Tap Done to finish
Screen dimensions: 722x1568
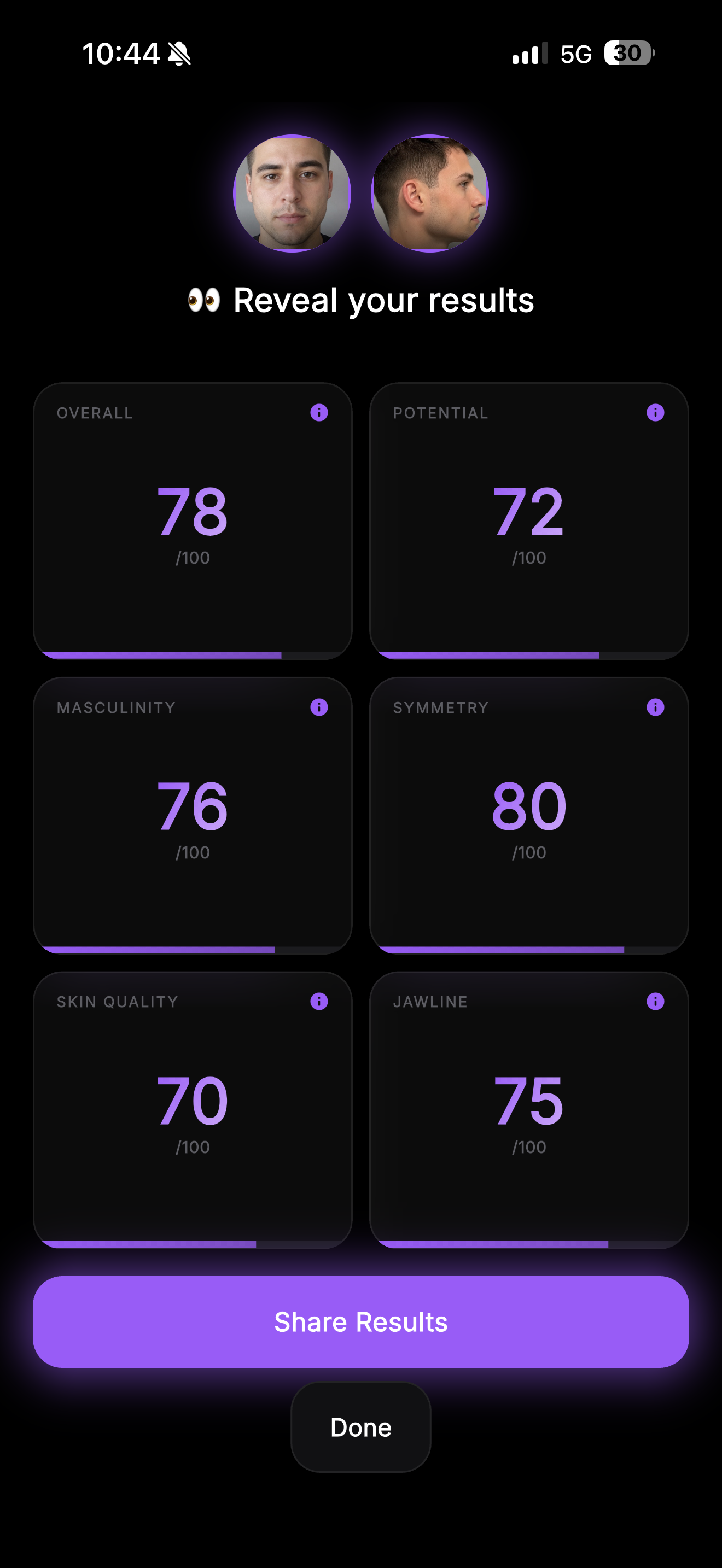361,1427
